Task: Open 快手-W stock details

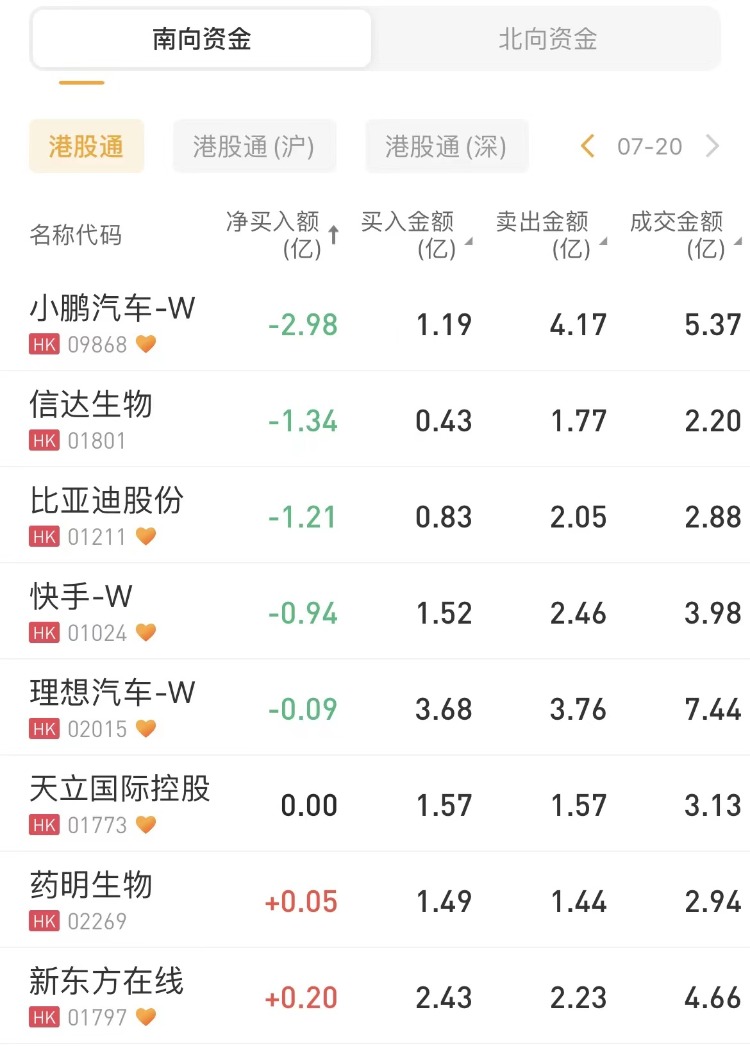Action: [x=81, y=610]
